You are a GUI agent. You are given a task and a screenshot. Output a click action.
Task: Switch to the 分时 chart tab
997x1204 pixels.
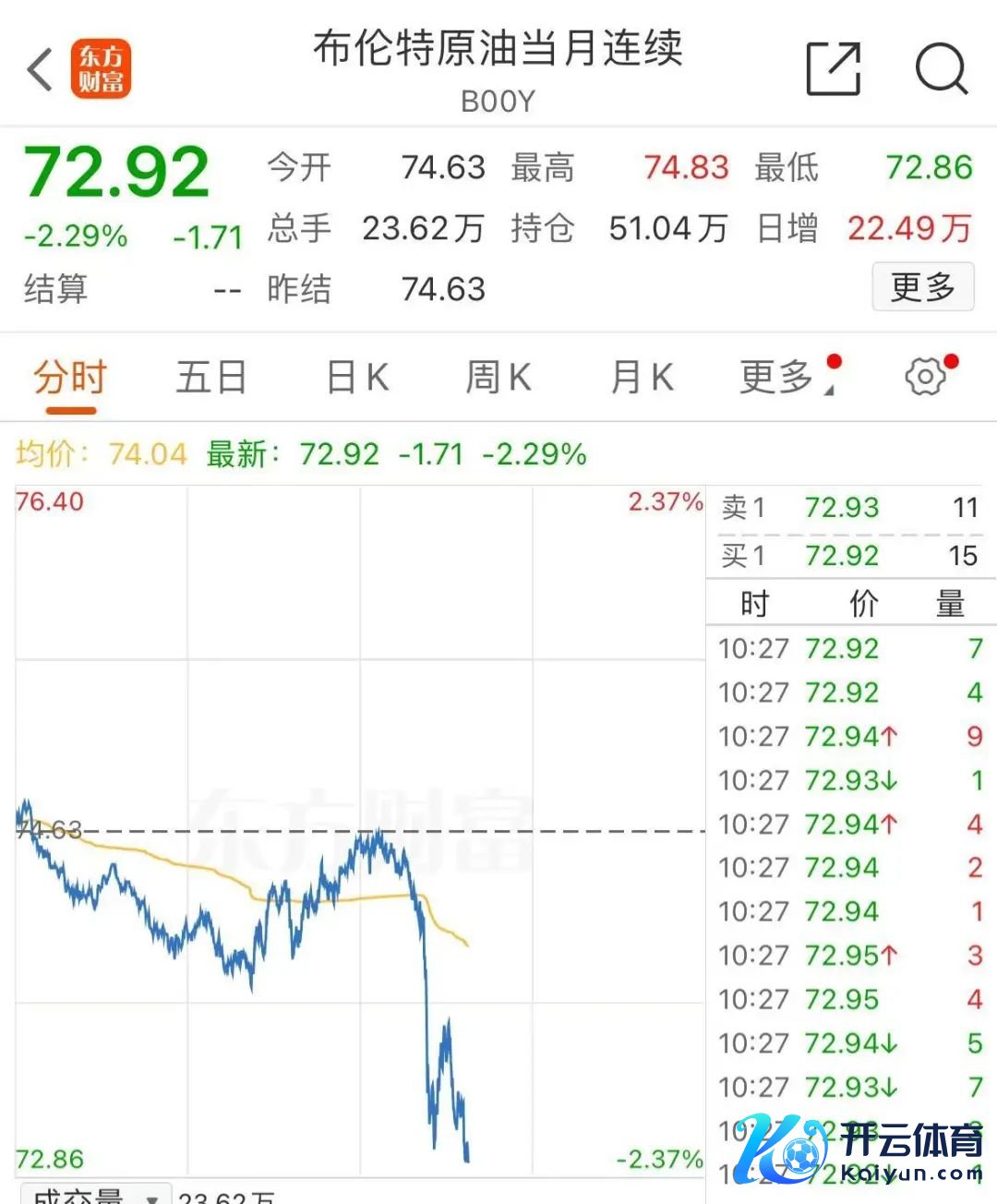[x=70, y=378]
